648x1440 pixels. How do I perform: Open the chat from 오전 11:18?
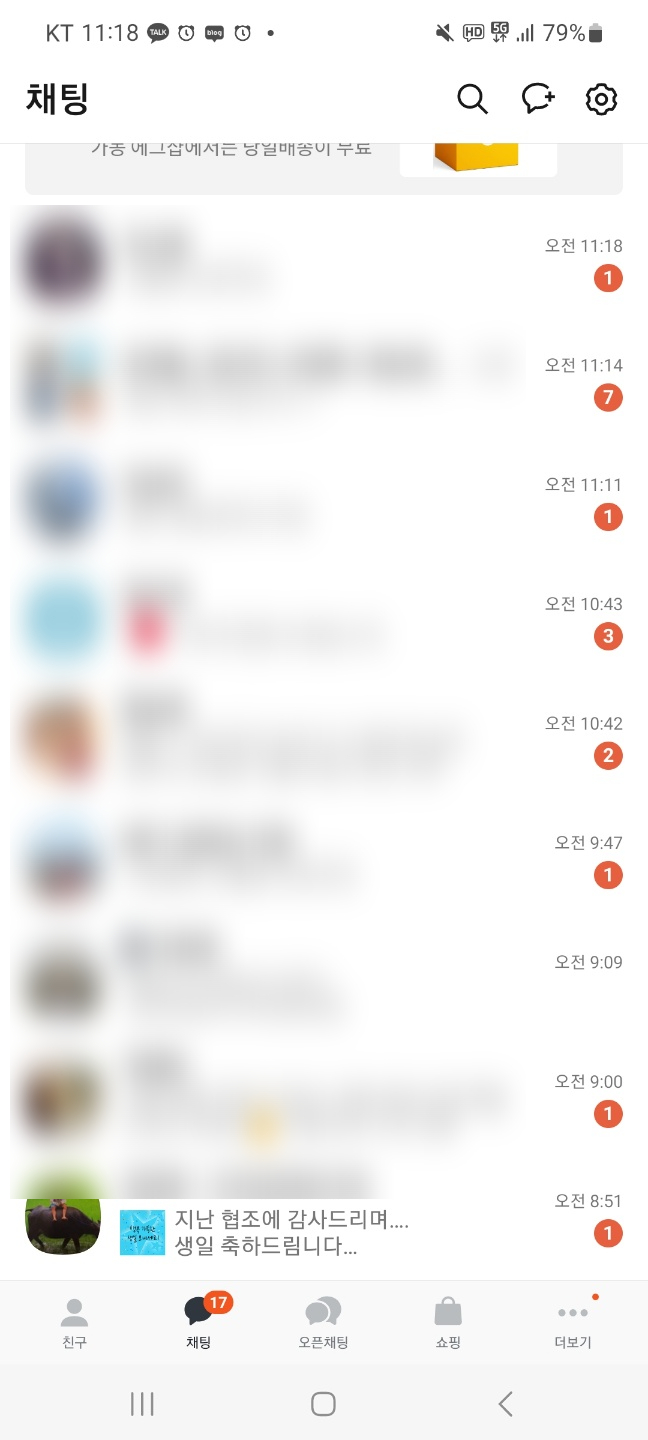[324, 263]
